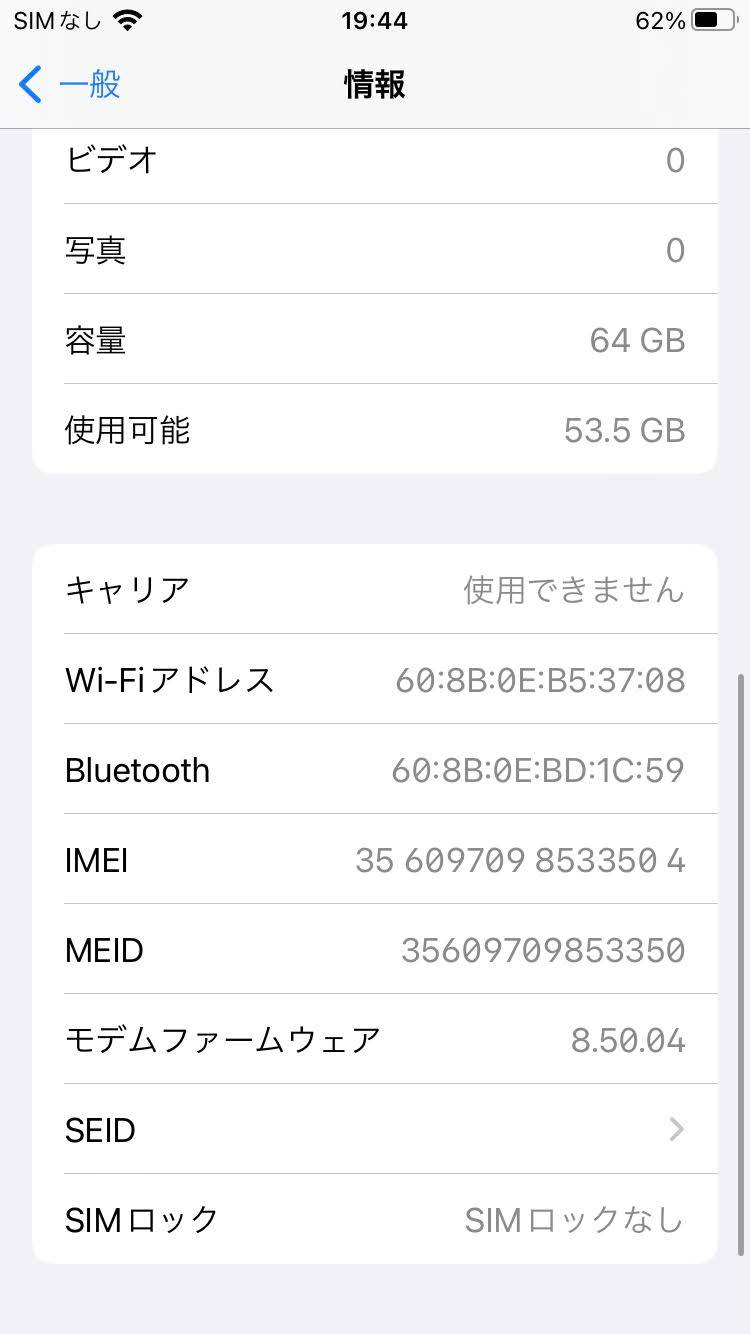Open the SEID row
This screenshot has height=1334, width=750.
[x=374, y=1130]
